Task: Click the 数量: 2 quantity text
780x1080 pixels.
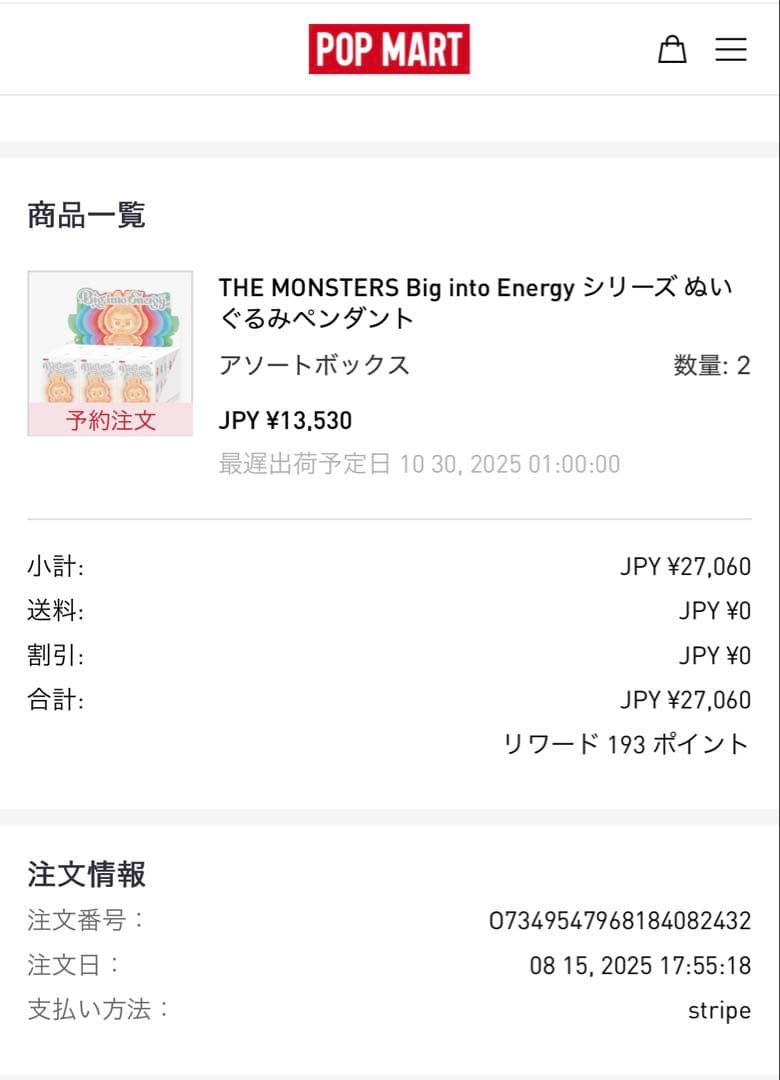Action: coord(709,365)
